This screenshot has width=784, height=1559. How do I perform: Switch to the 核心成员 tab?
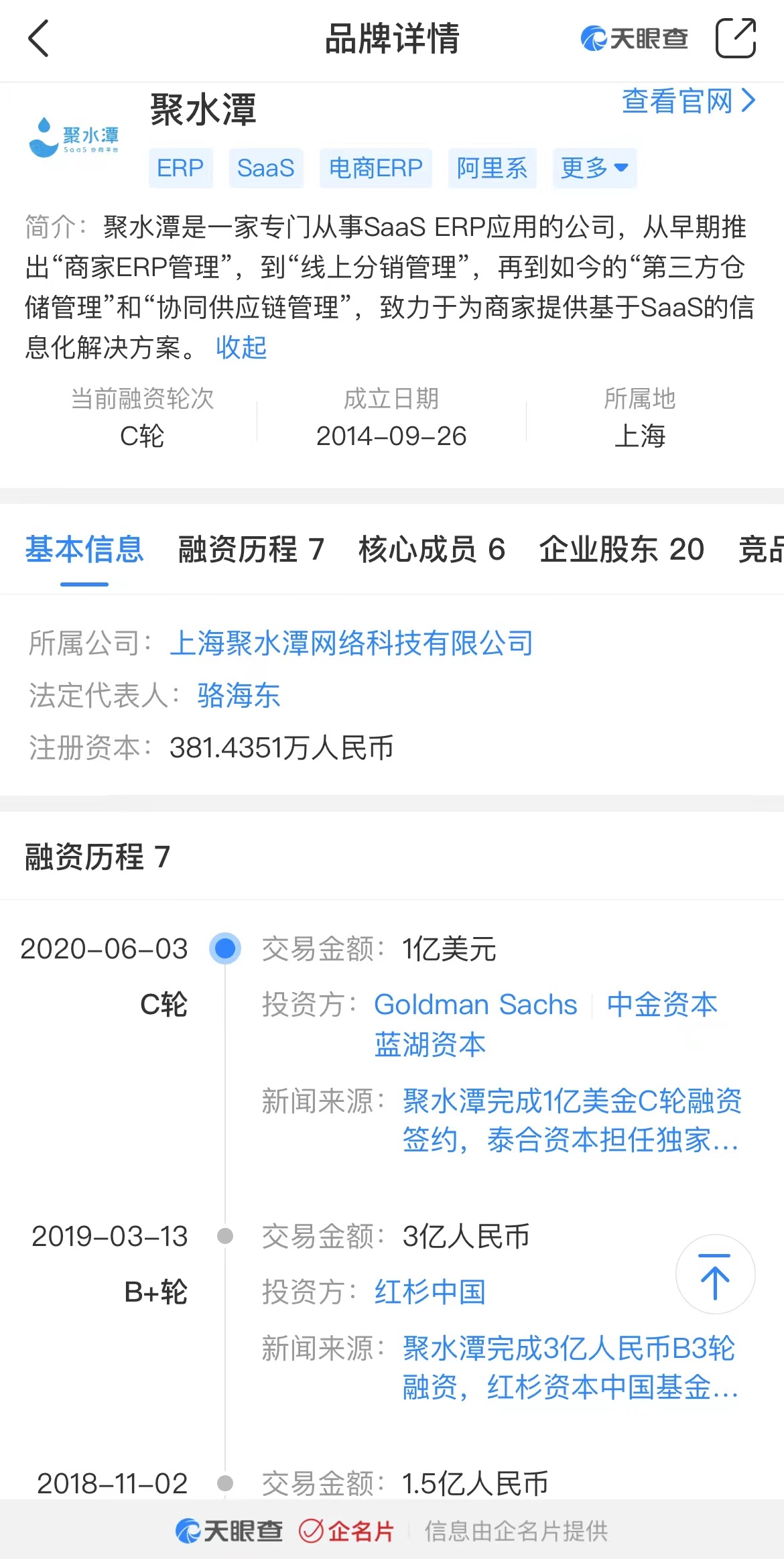(x=432, y=550)
